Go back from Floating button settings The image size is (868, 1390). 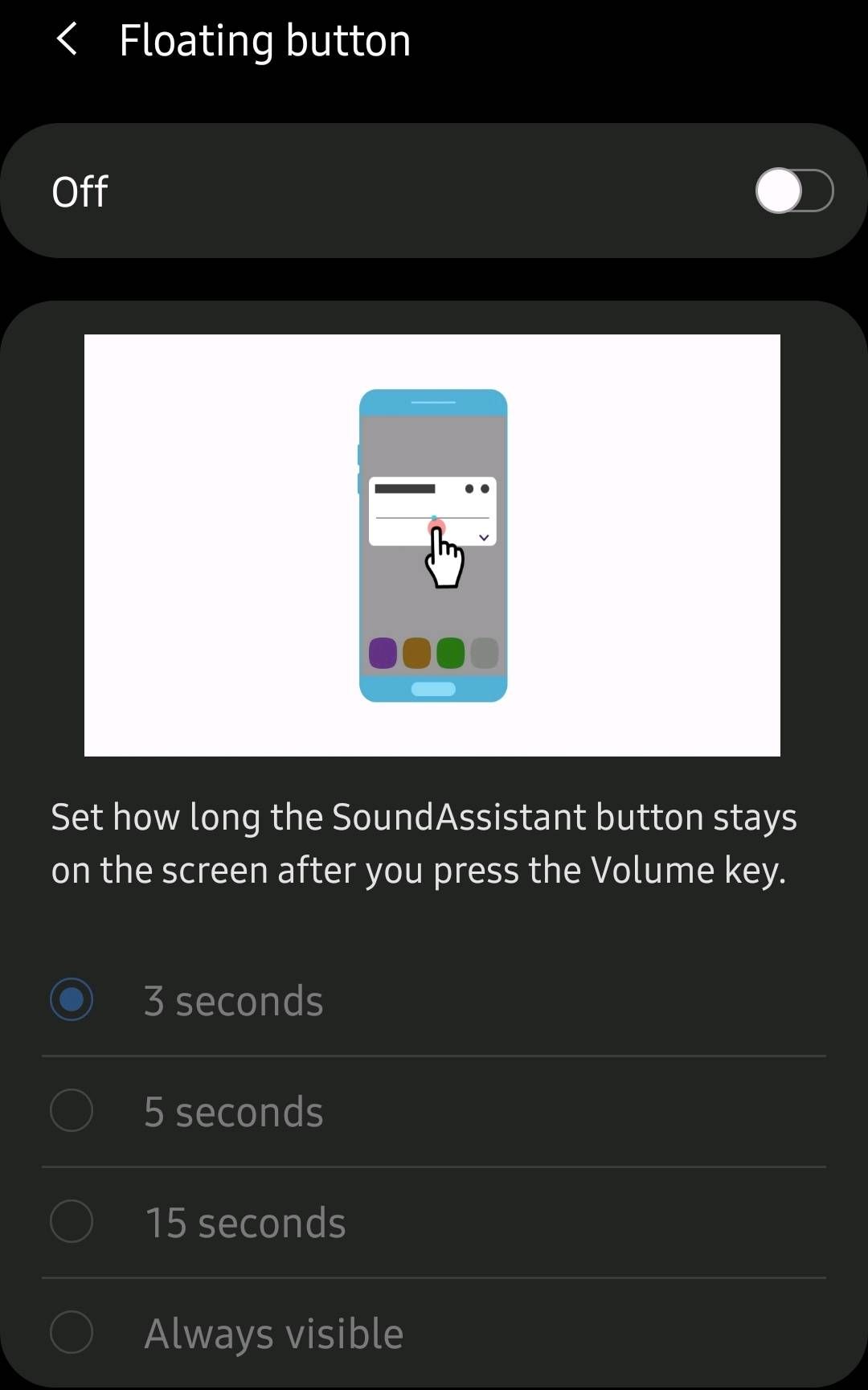(x=68, y=39)
